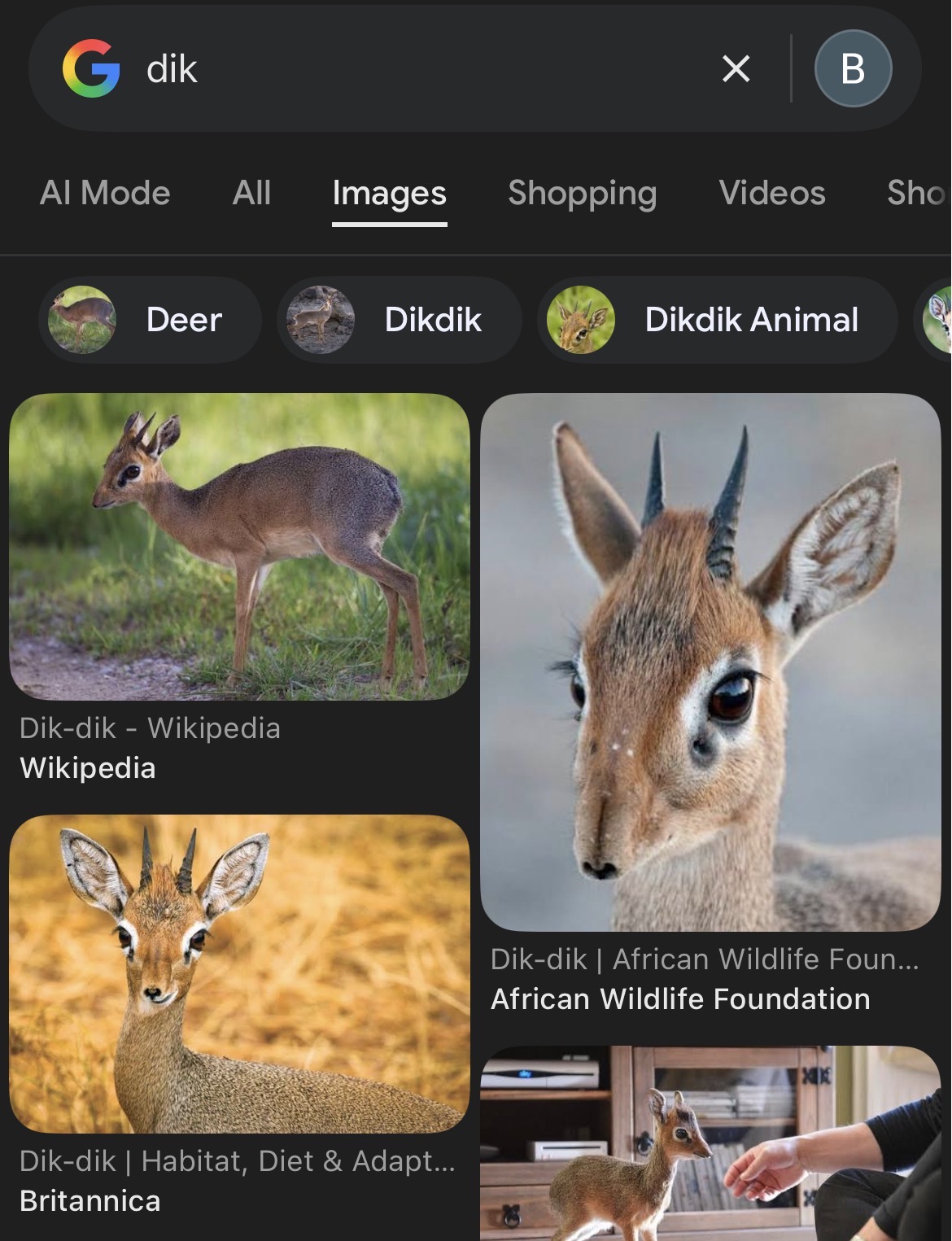Viewport: 952px width, 1241px height.
Task: Go to the Videos tab
Action: coord(771,194)
